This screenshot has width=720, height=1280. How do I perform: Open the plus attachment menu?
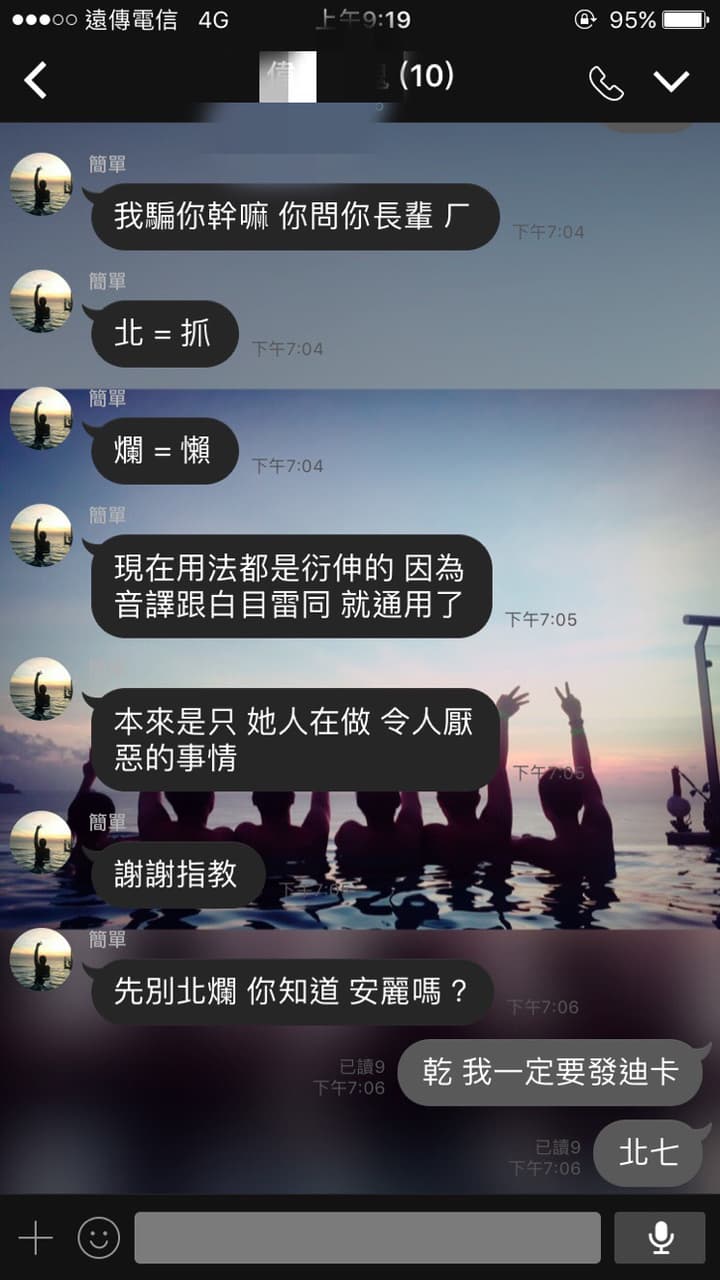[35, 1238]
